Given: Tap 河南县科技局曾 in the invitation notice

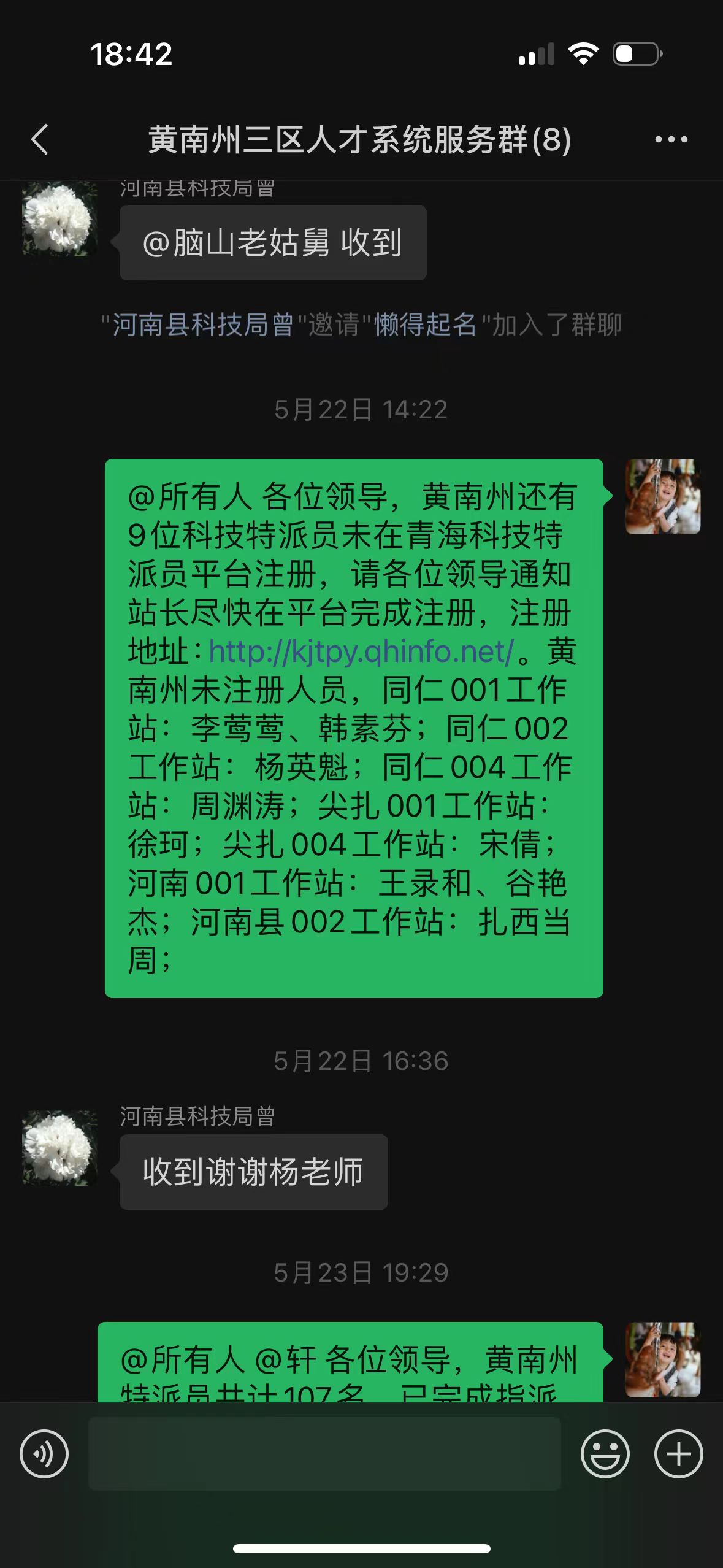Looking at the screenshot, I should point(203,325).
